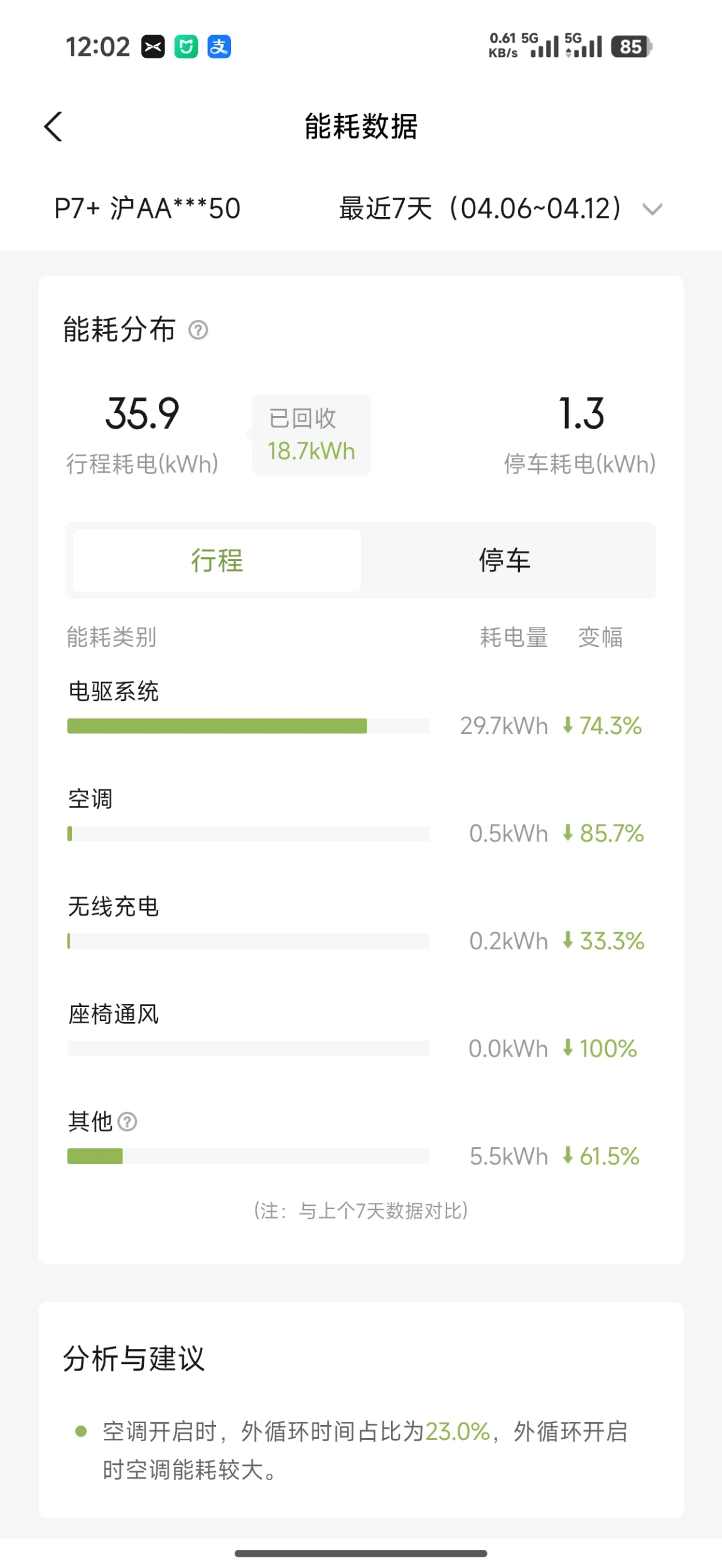Image resolution: width=722 pixels, height=1568 pixels.
Task: Open the 最近7天 date range dropdown
Action: point(500,209)
